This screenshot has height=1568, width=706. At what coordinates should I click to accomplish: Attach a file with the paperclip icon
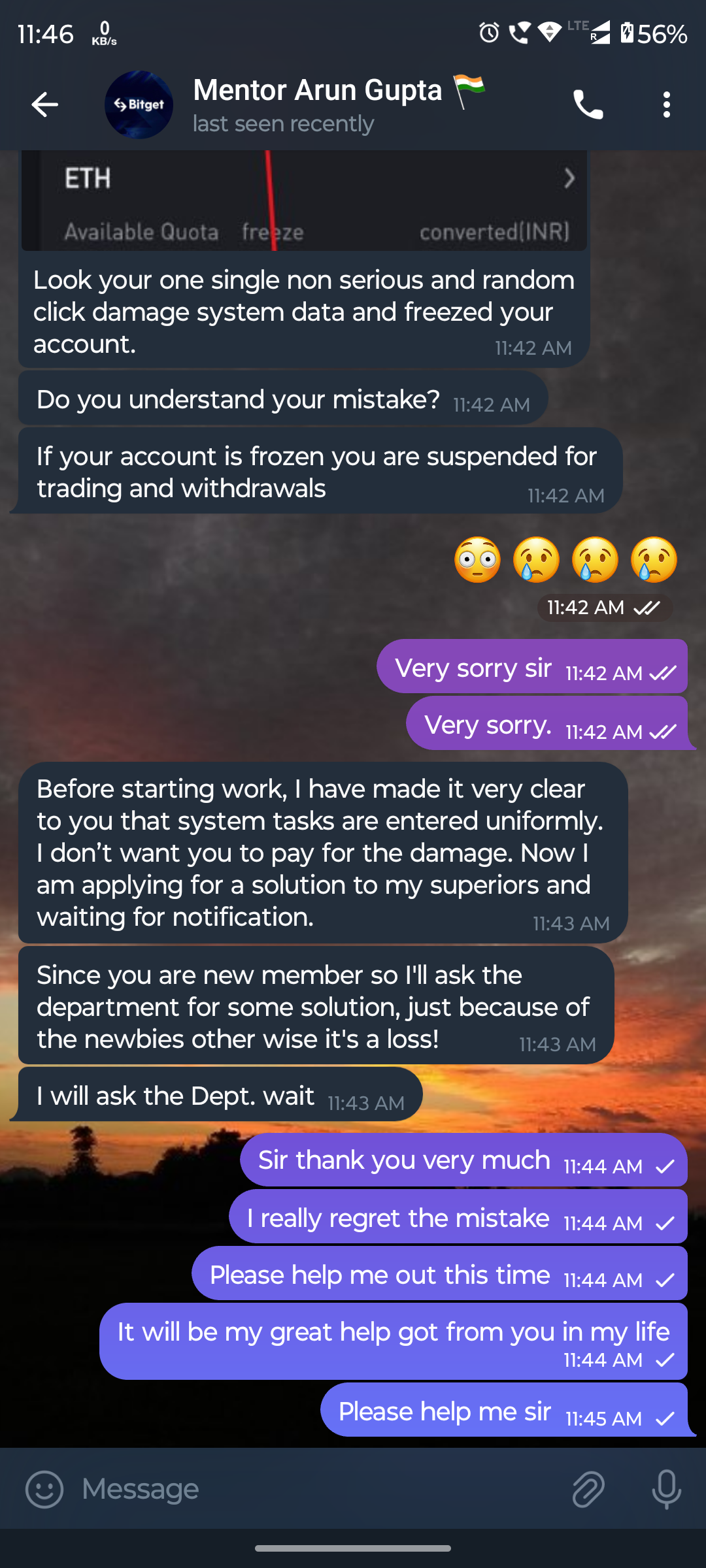click(x=588, y=1490)
